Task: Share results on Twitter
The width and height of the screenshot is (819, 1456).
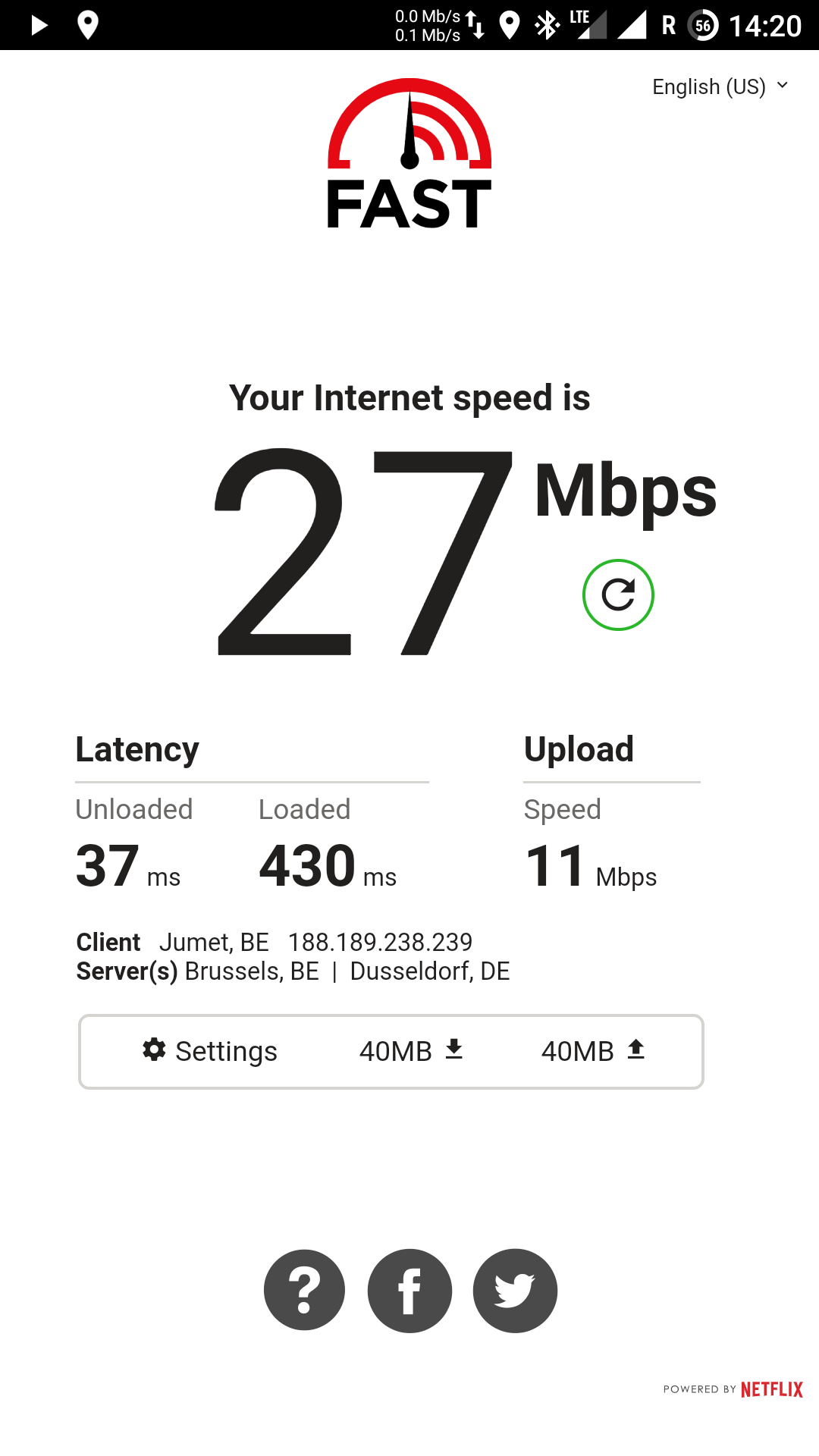Action: tap(515, 1290)
